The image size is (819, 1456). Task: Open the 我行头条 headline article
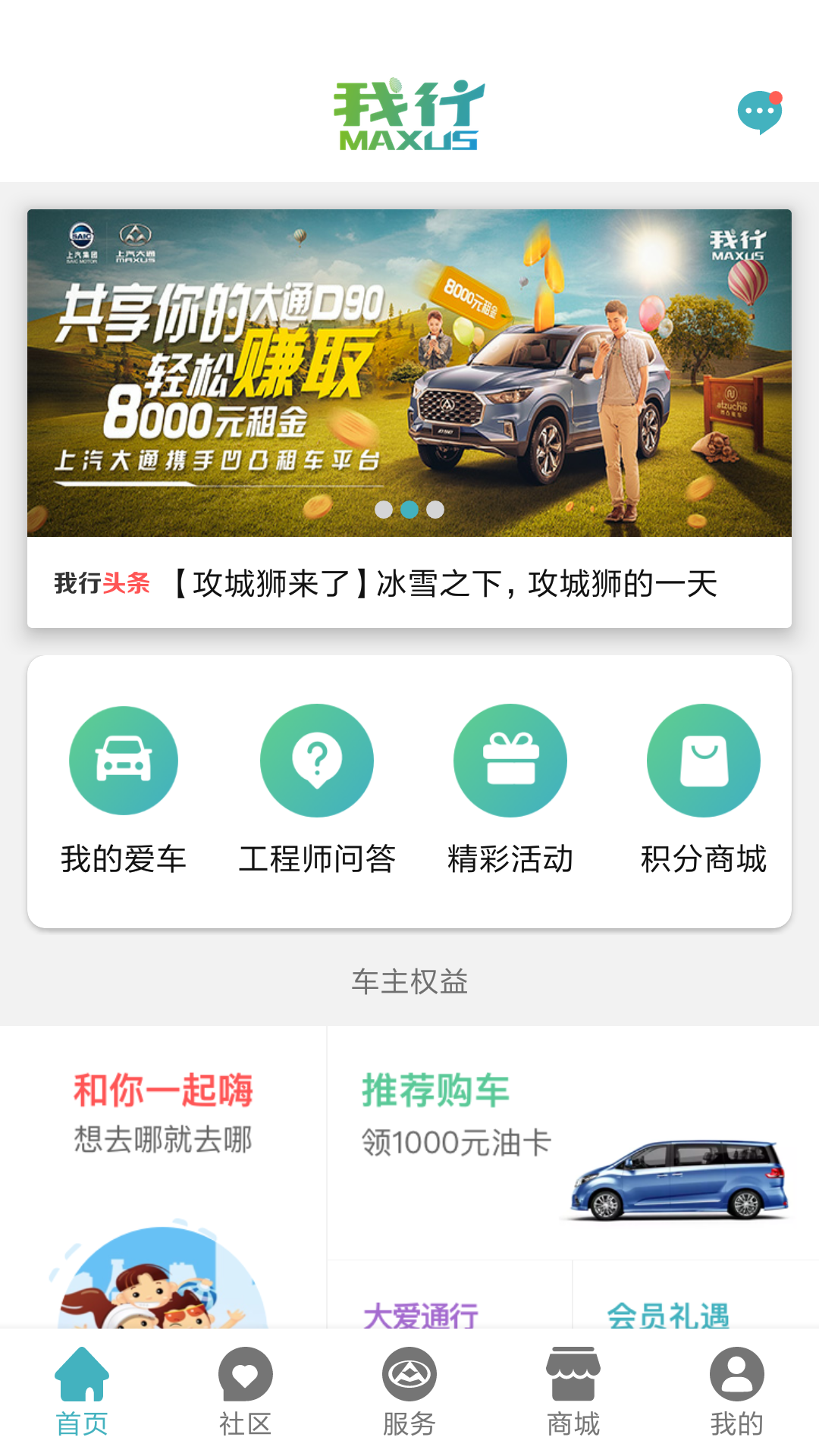click(409, 584)
